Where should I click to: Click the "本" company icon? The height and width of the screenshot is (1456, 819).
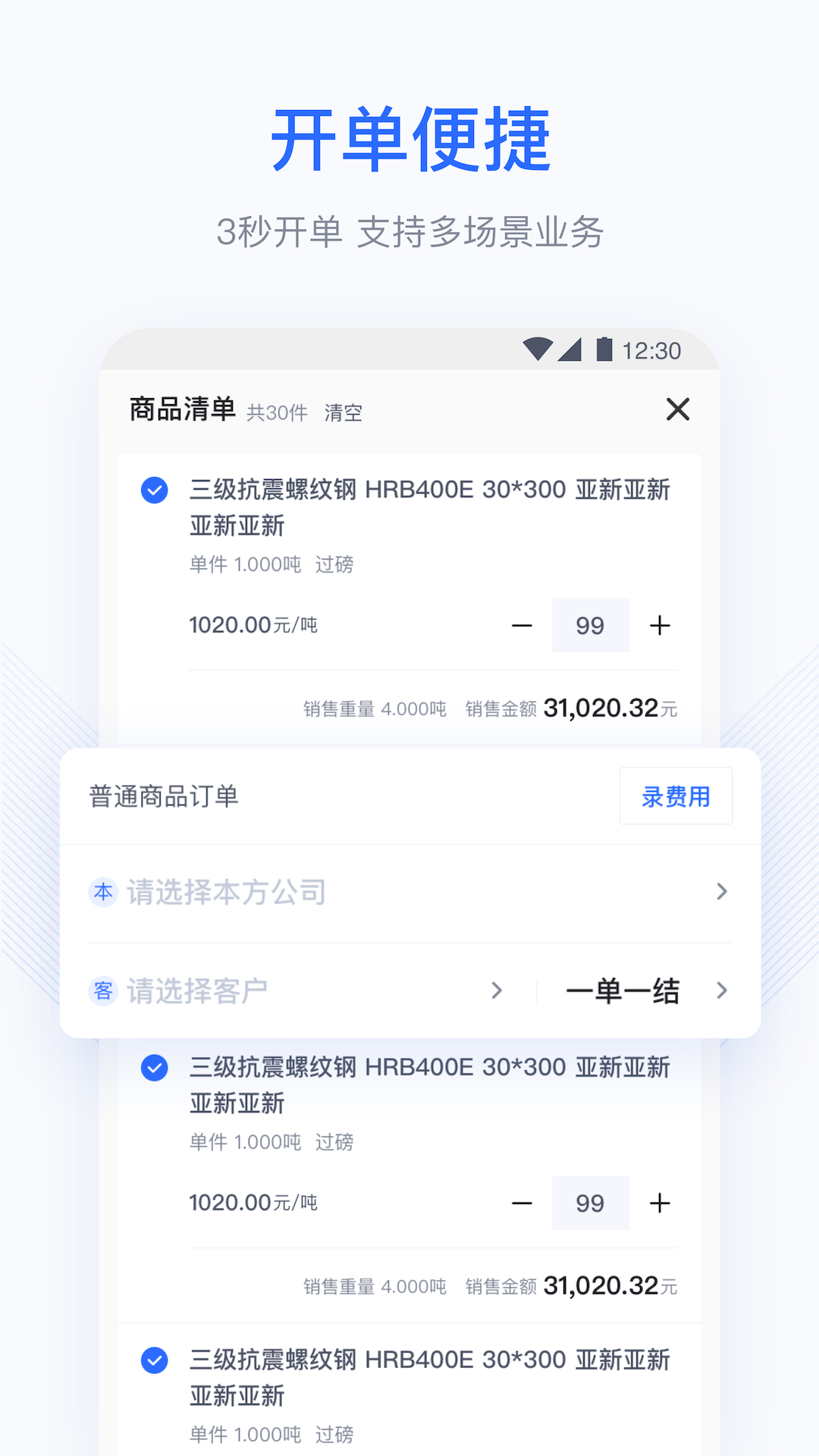[x=103, y=893]
